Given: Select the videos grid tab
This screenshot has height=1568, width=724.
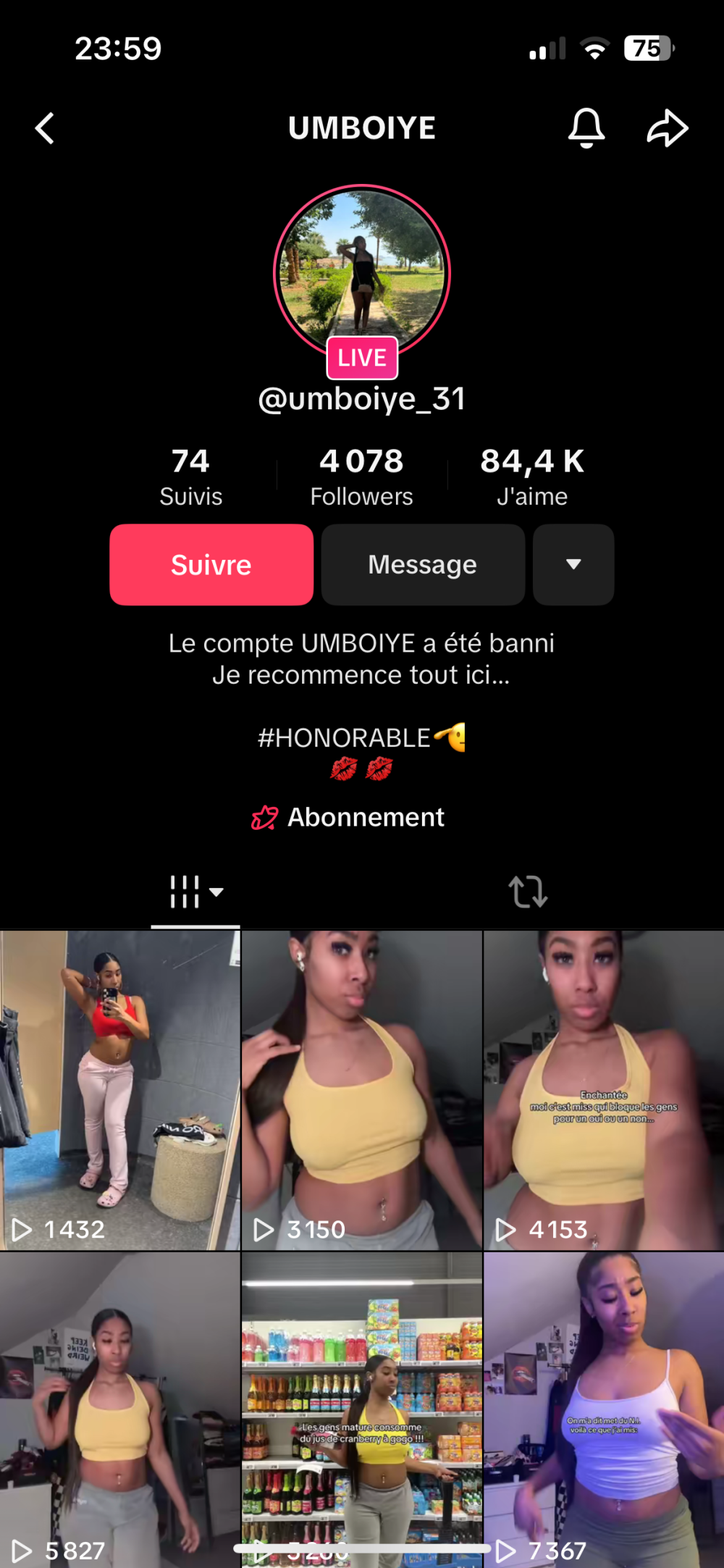Looking at the screenshot, I should click(x=195, y=892).
